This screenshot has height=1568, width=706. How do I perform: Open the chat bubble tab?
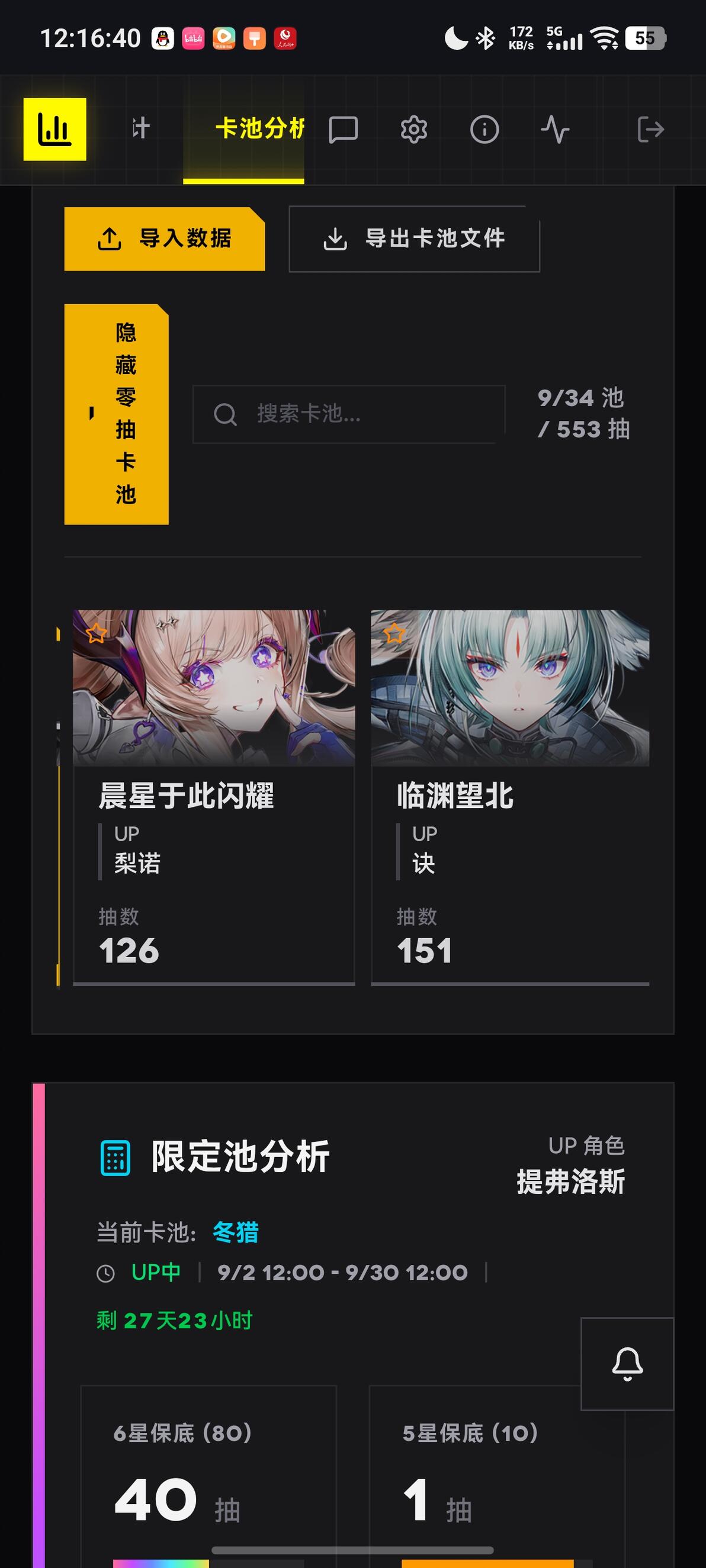pyautogui.click(x=343, y=130)
